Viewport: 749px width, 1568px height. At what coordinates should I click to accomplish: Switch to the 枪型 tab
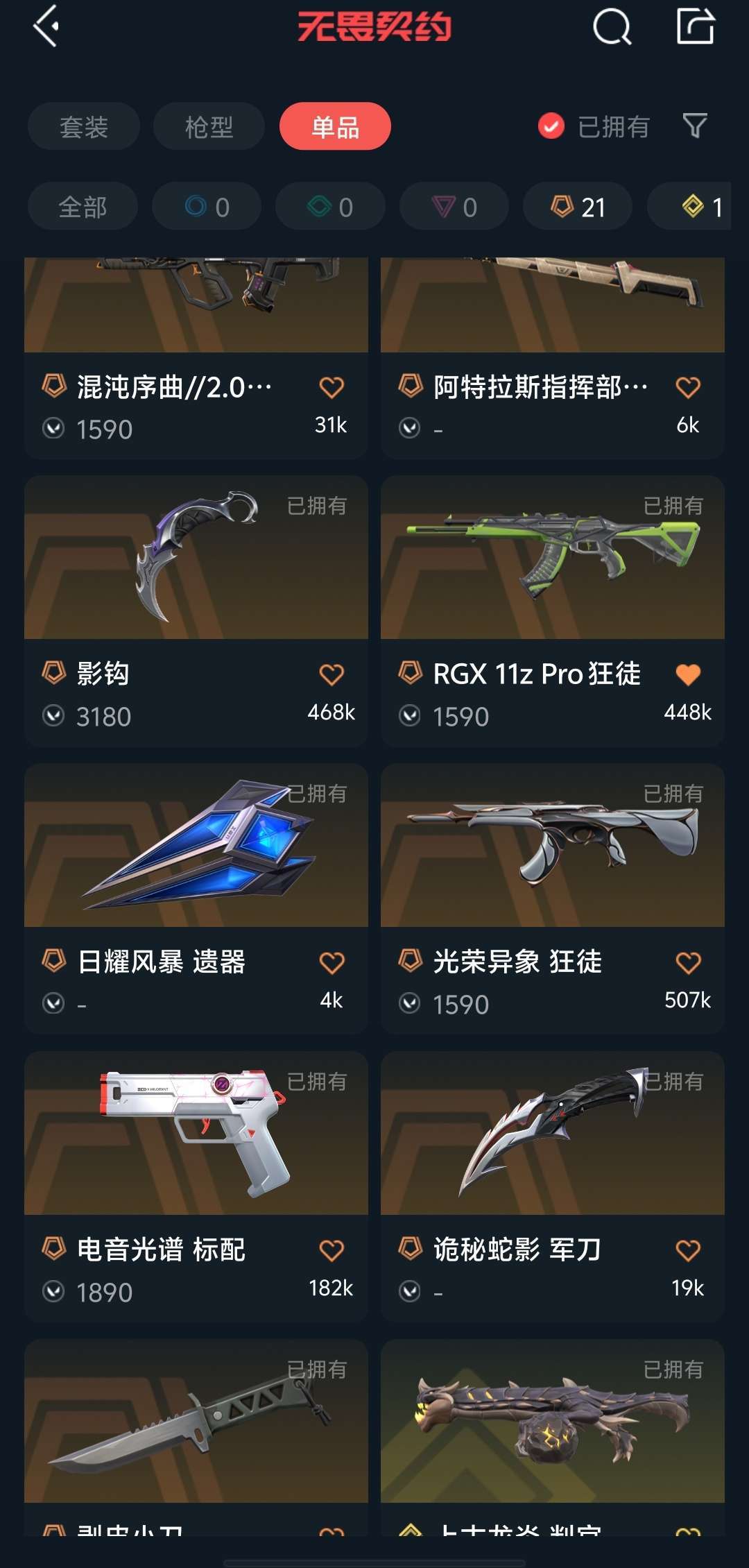209,126
